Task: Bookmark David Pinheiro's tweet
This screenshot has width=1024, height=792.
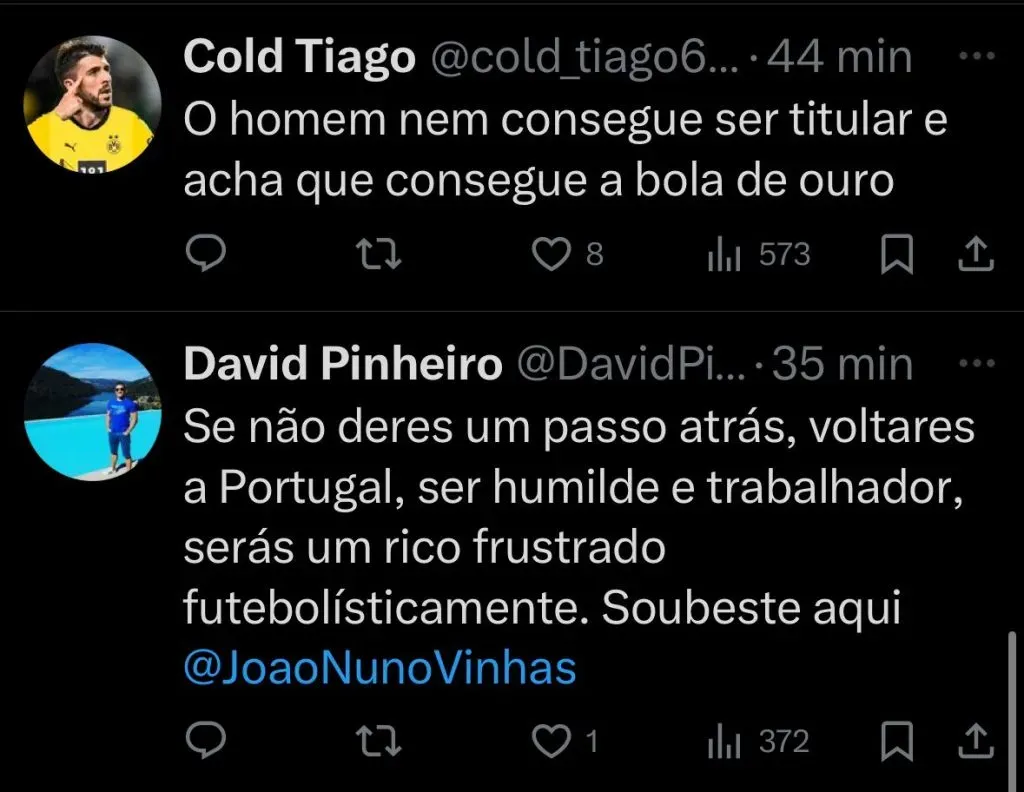Action: [x=897, y=742]
